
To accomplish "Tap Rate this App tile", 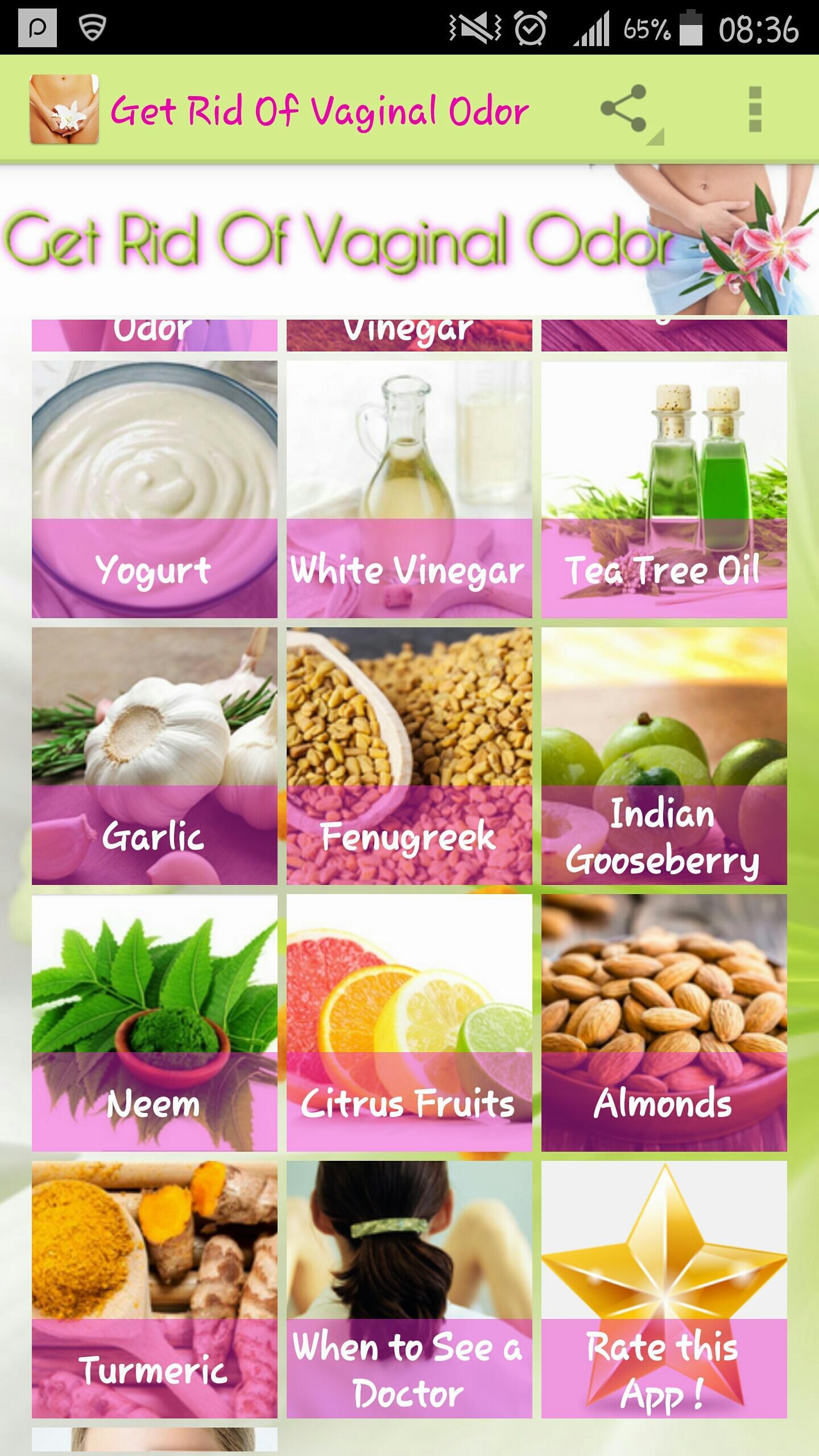I will coord(664,1289).
